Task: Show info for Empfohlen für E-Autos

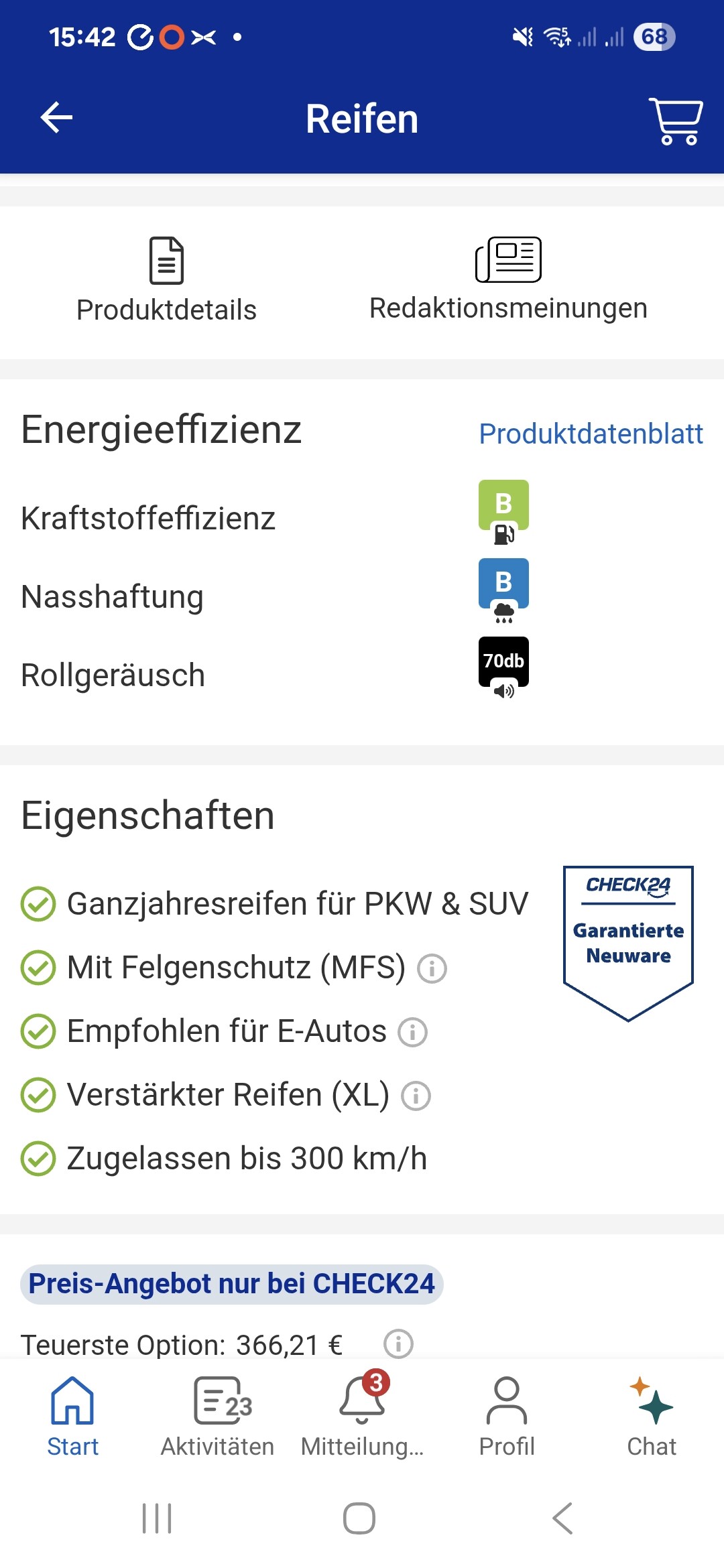Action: pyautogui.click(x=412, y=1033)
